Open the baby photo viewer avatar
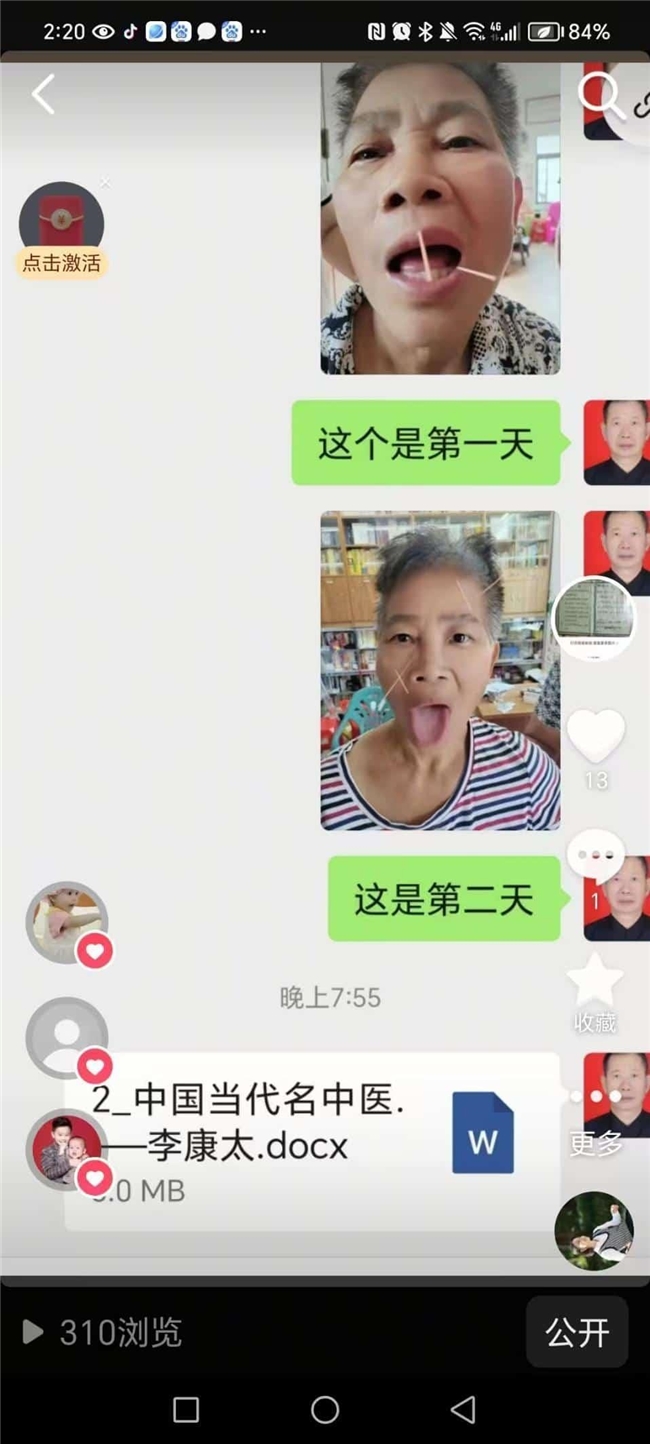 [66, 922]
